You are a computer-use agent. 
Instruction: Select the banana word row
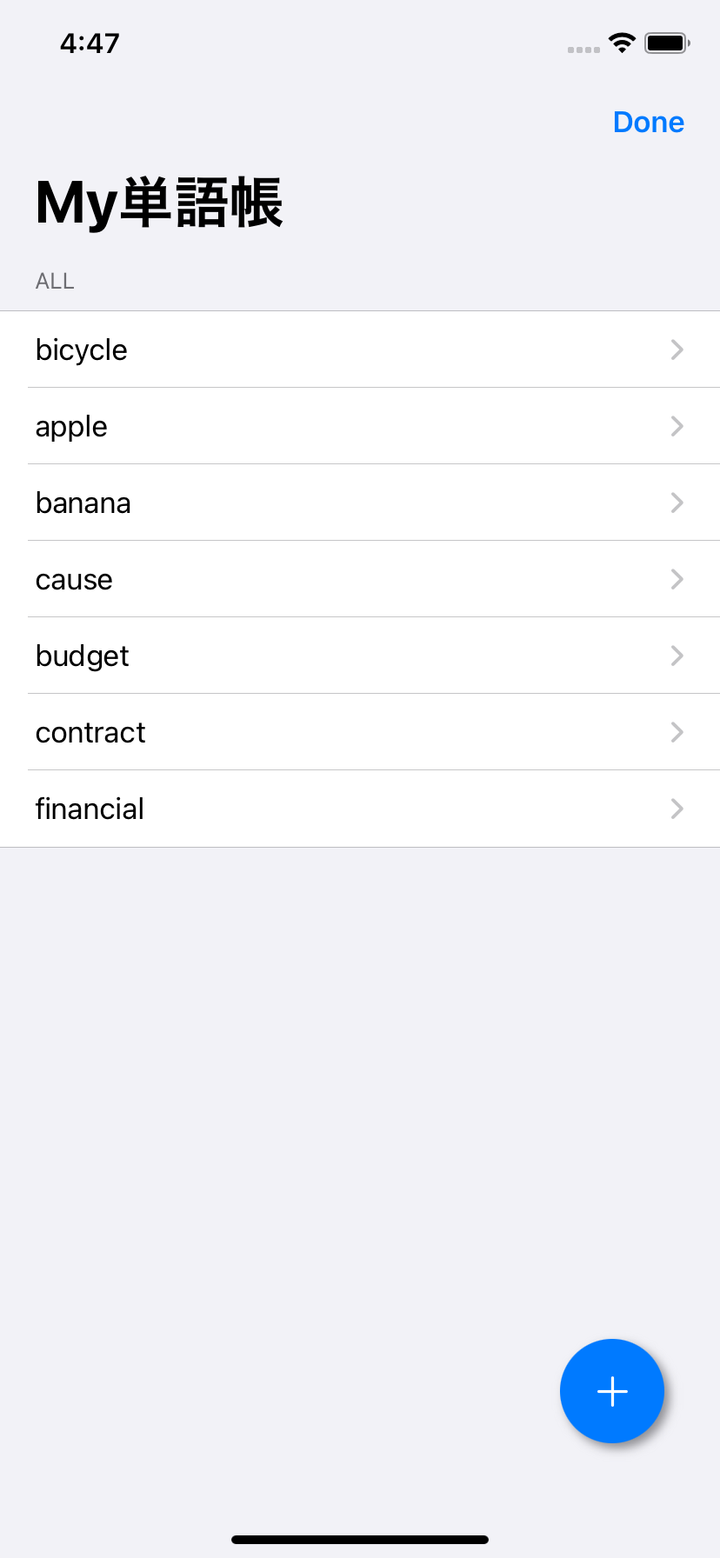point(360,503)
